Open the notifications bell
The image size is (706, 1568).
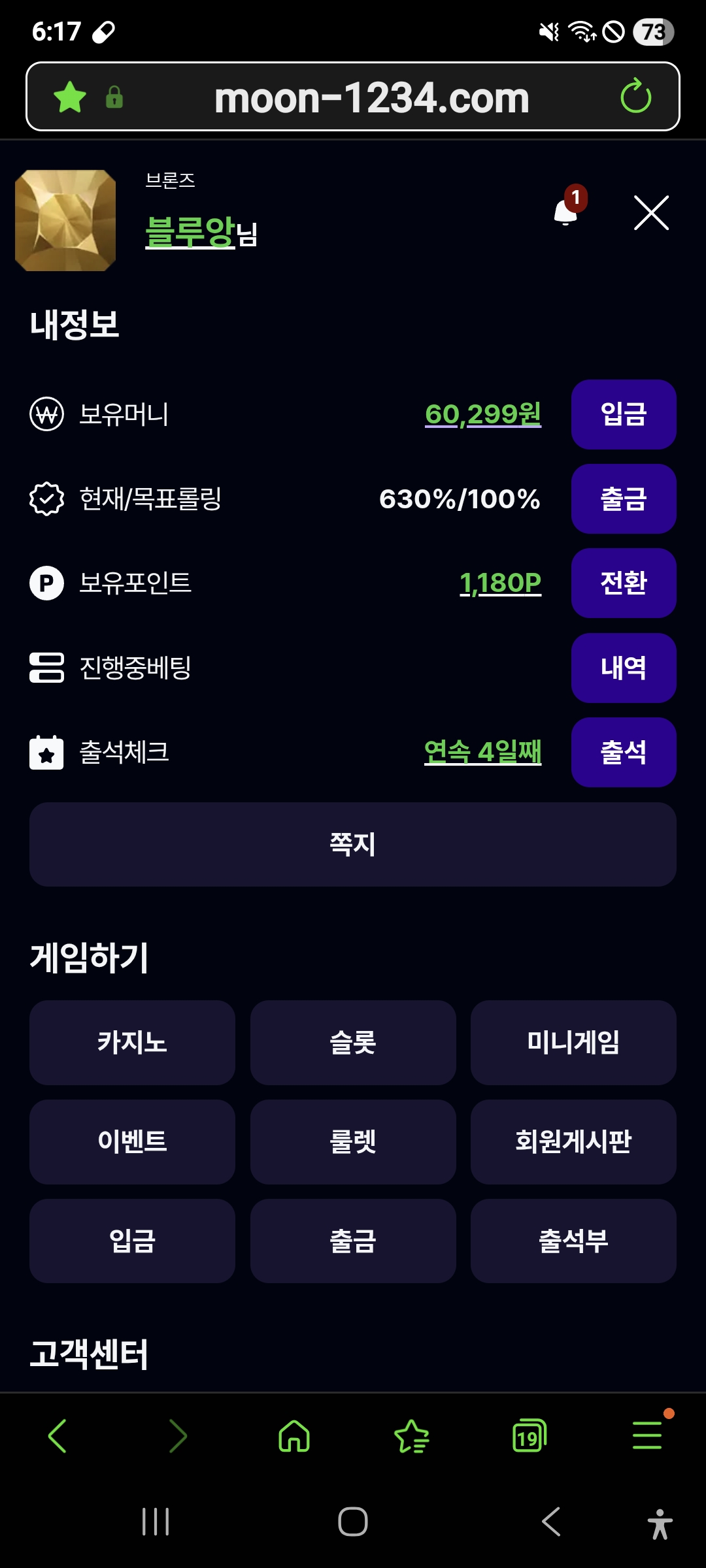tap(566, 212)
